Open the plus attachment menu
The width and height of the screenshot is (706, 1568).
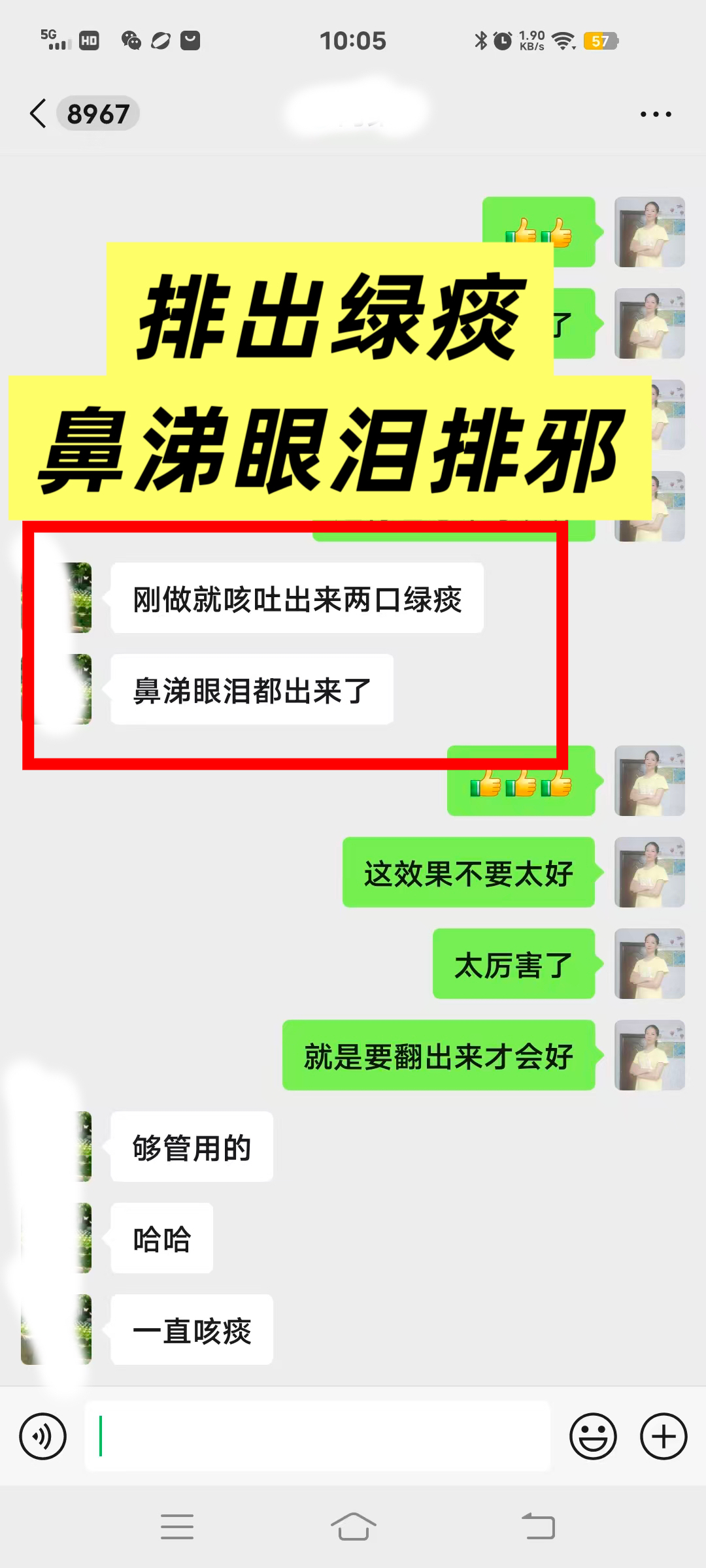[664, 1436]
